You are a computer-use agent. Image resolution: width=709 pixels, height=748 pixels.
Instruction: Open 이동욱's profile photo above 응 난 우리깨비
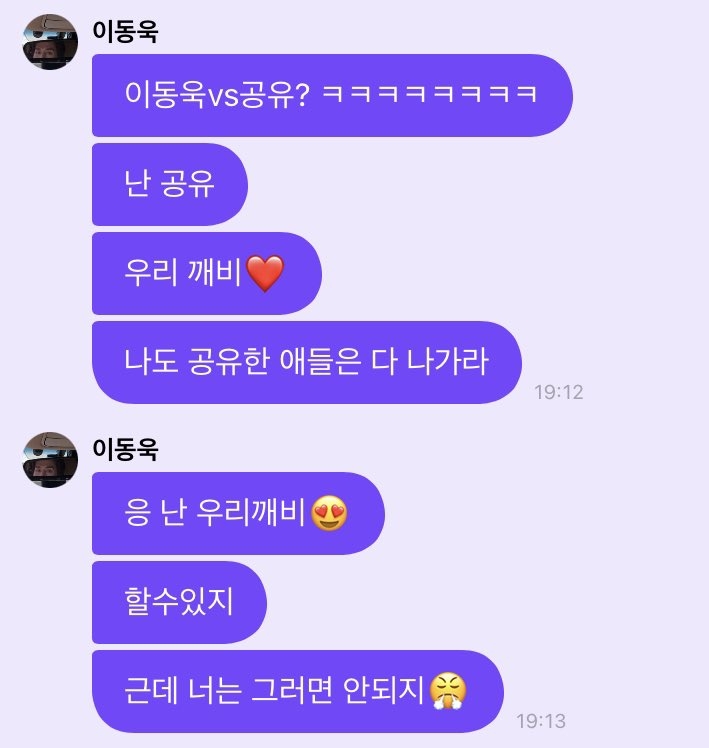50,460
